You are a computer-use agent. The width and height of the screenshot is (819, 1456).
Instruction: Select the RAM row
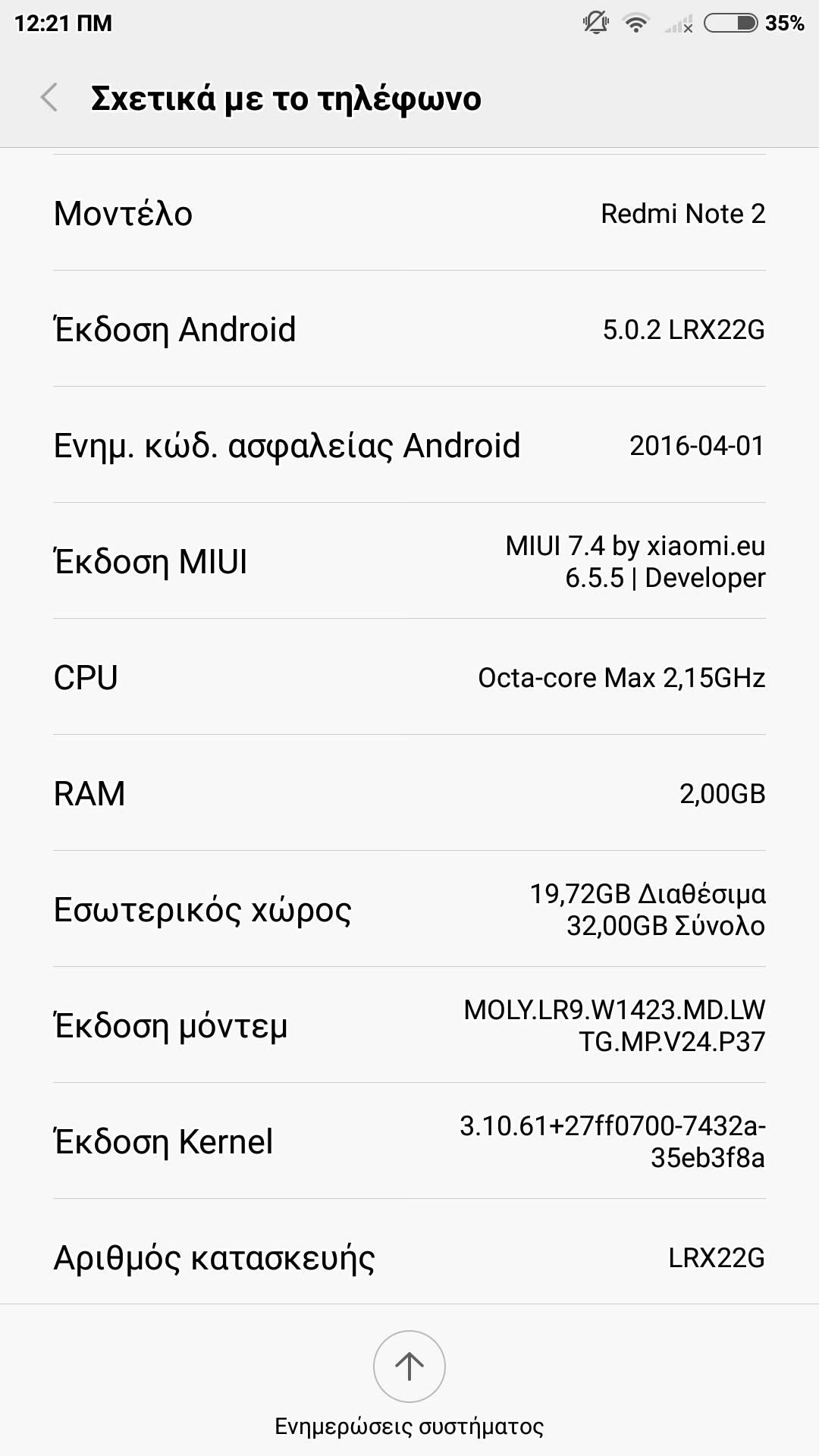(409, 793)
